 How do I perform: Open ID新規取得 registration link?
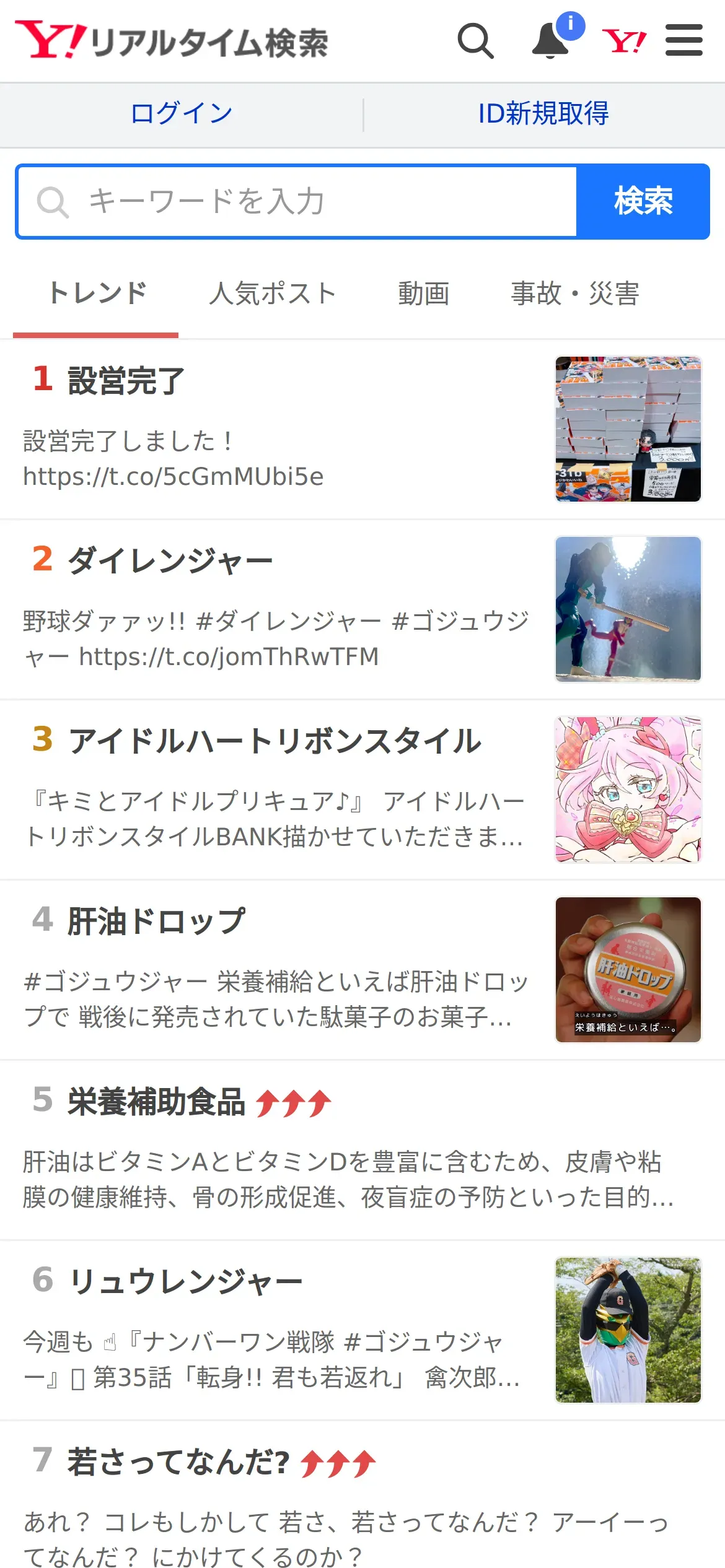point(543,114)
